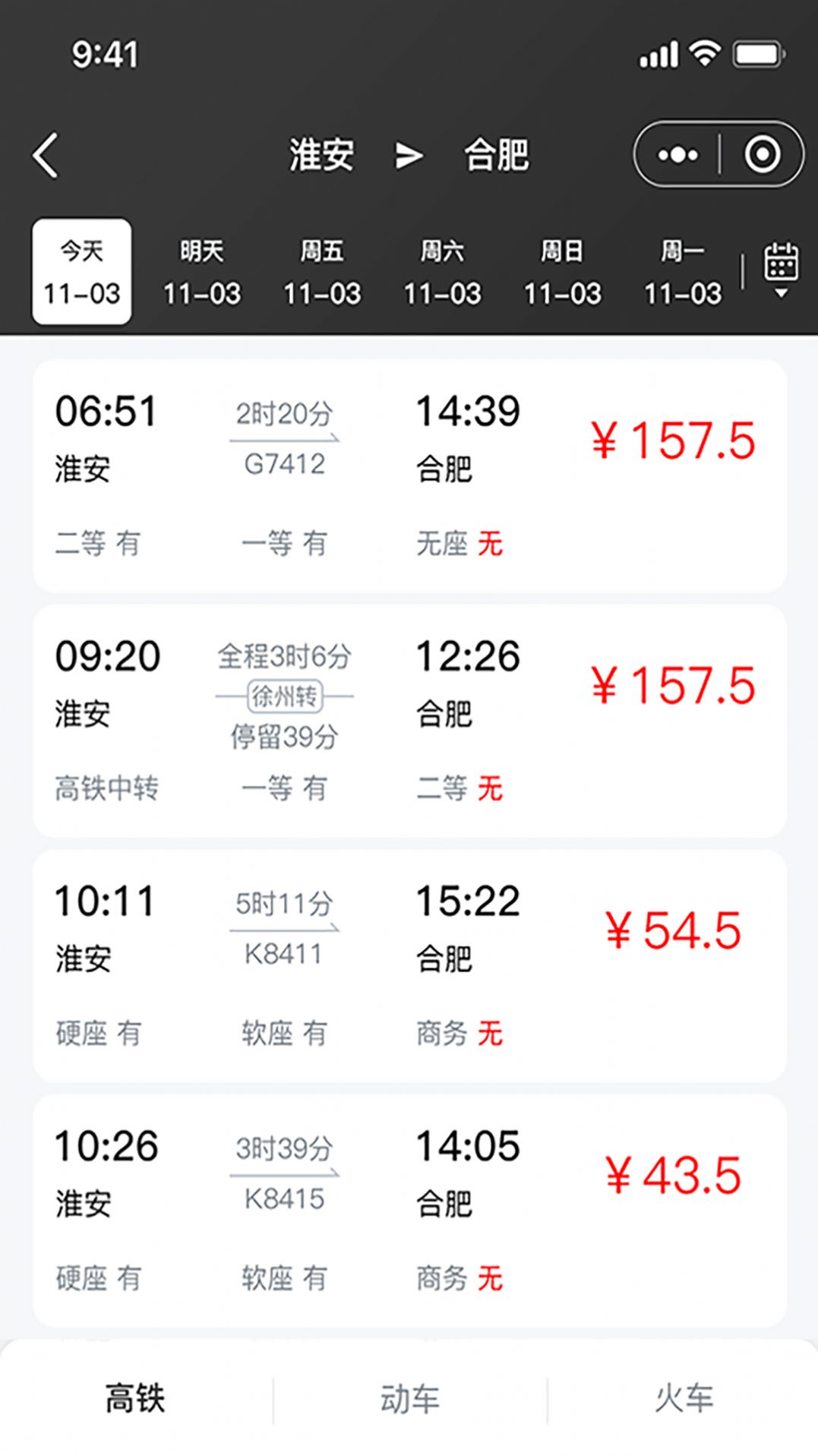This screenshot has height=1456, width=818.
Task: Select the 周五 date option
Action: (x=324, y=270)
